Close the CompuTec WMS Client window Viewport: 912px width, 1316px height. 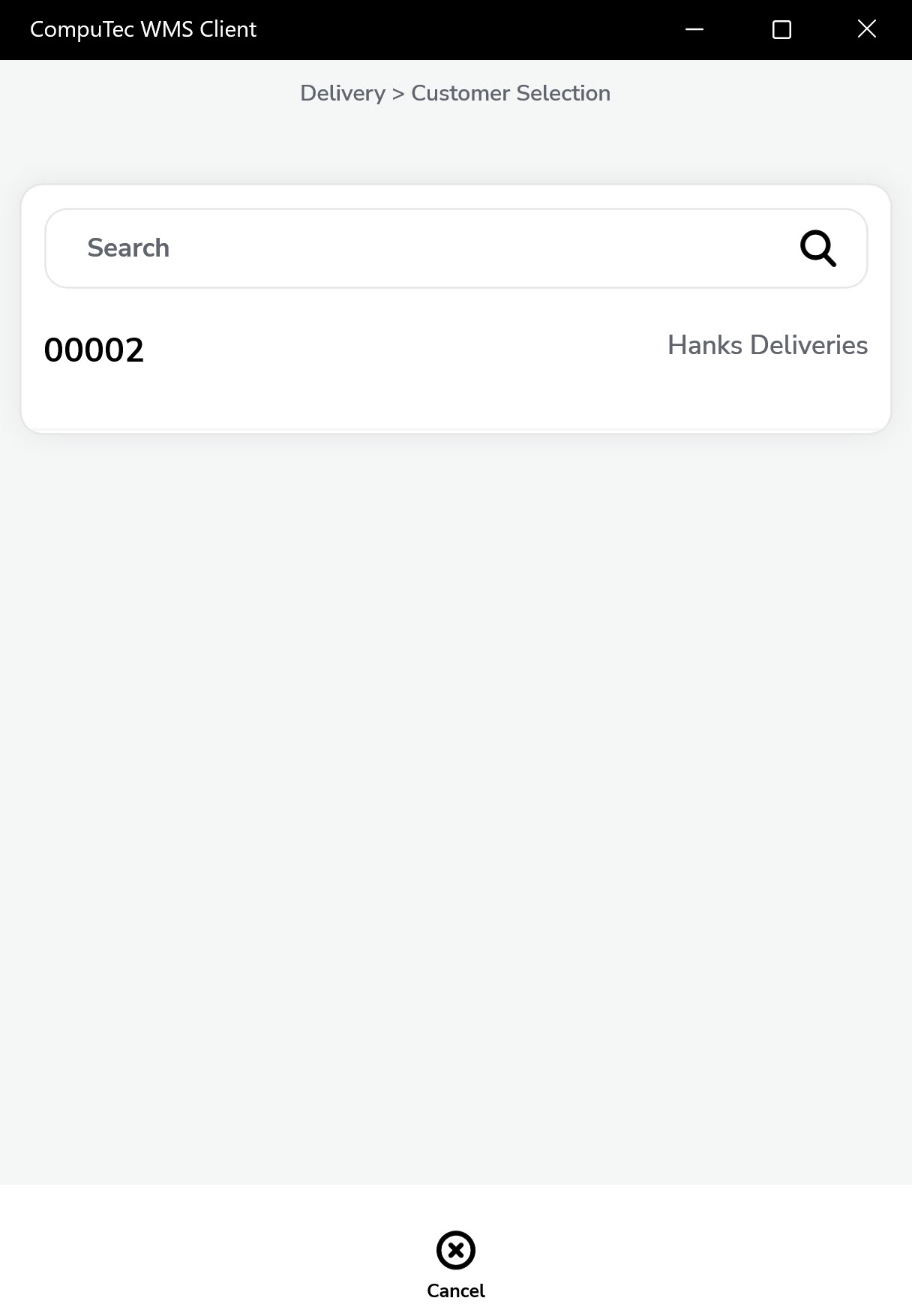tap(866, 29)
